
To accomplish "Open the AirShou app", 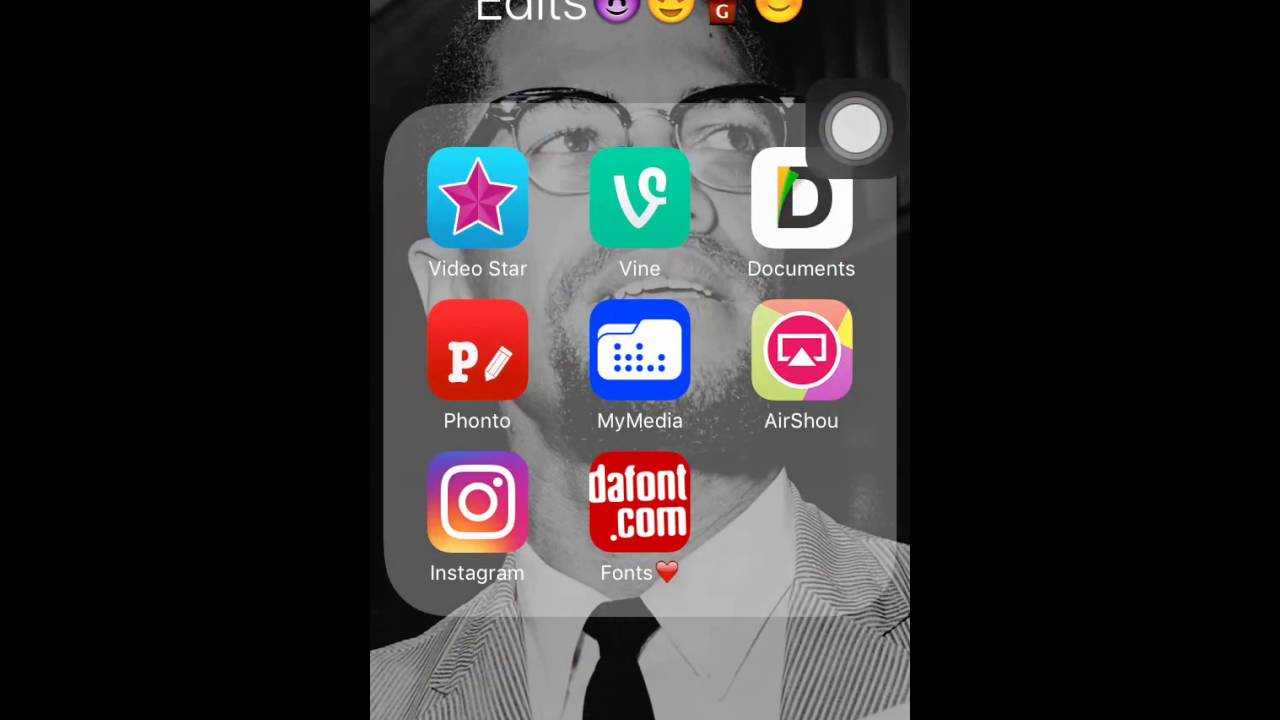I will pyautogui.click(x=801, y=350).
